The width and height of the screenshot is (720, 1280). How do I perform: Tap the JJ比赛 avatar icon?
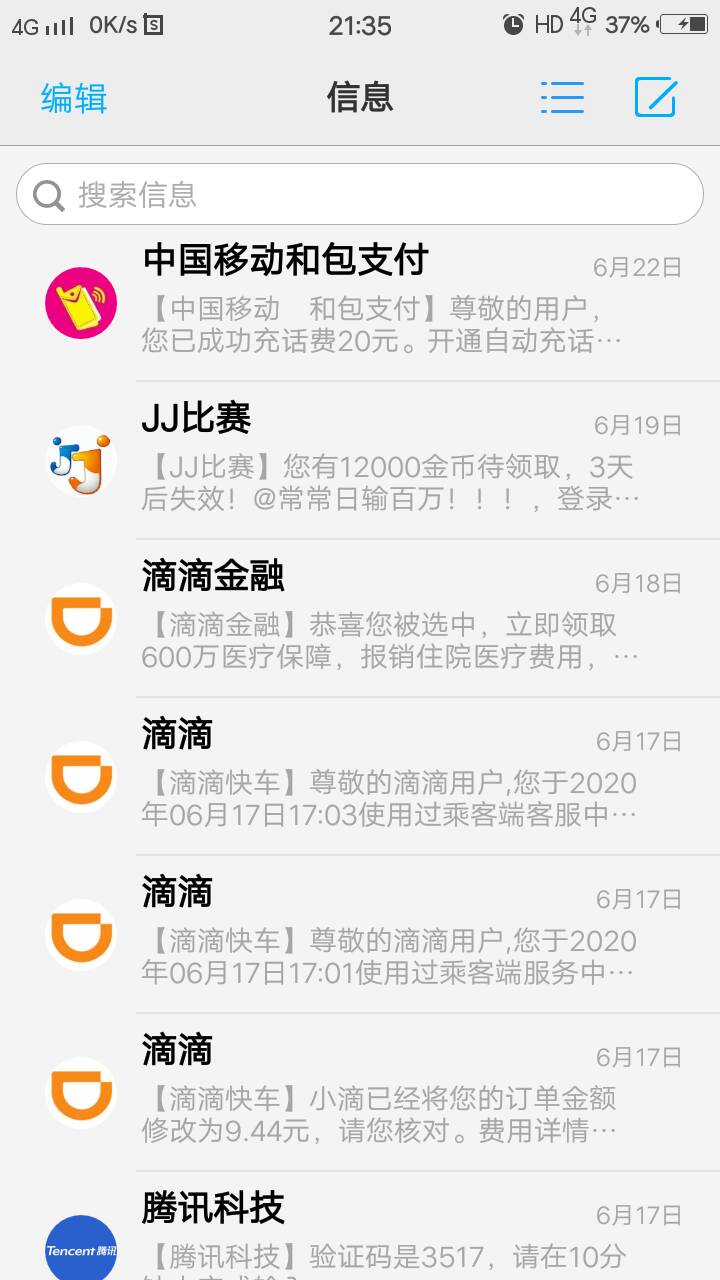tap(80, 460)
